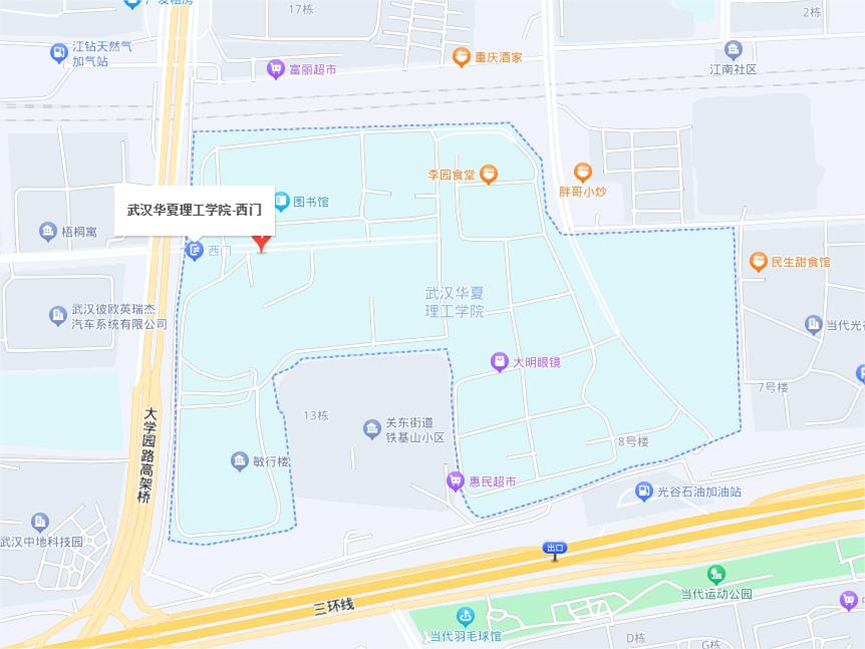The width and height of the screenshot is (865, 649).
Task: Open the 江钻天然气加气站 marker
Action: tap(59, 53)
